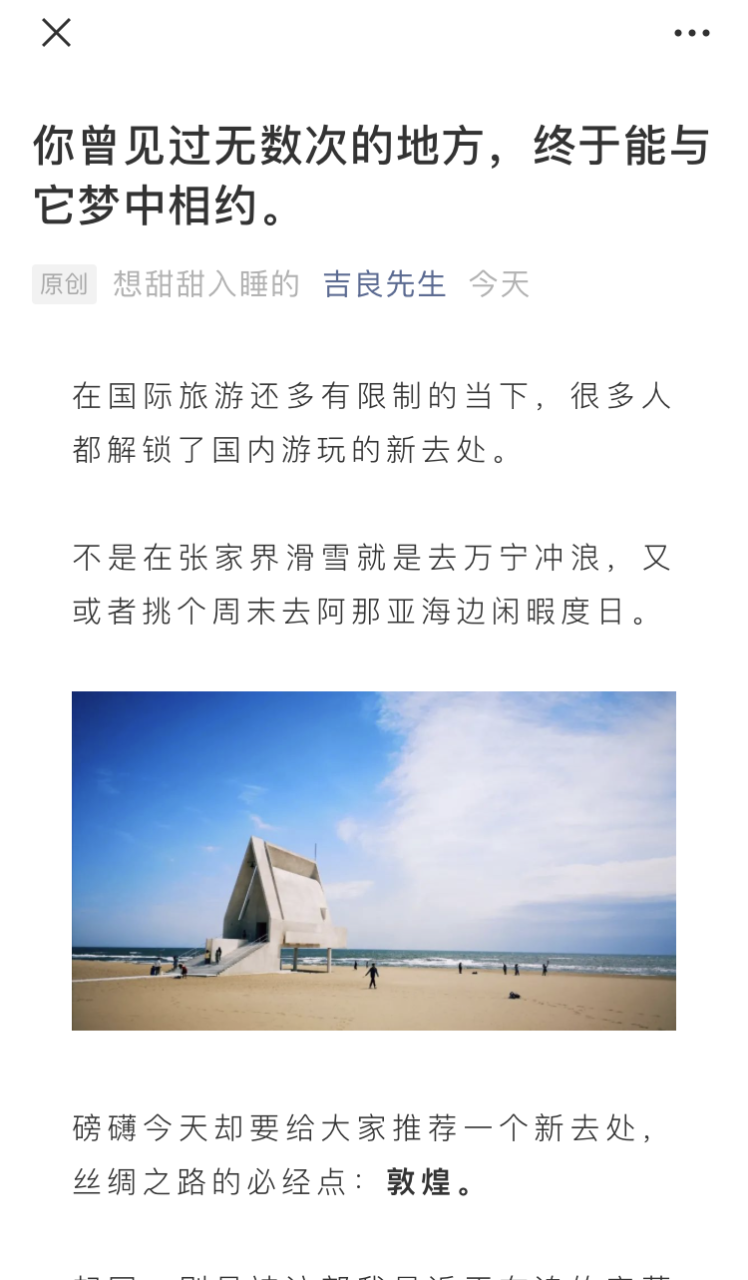The image size is (748, 1280).
Task: Open the beach chapel photo
Action: coord(373,860)
